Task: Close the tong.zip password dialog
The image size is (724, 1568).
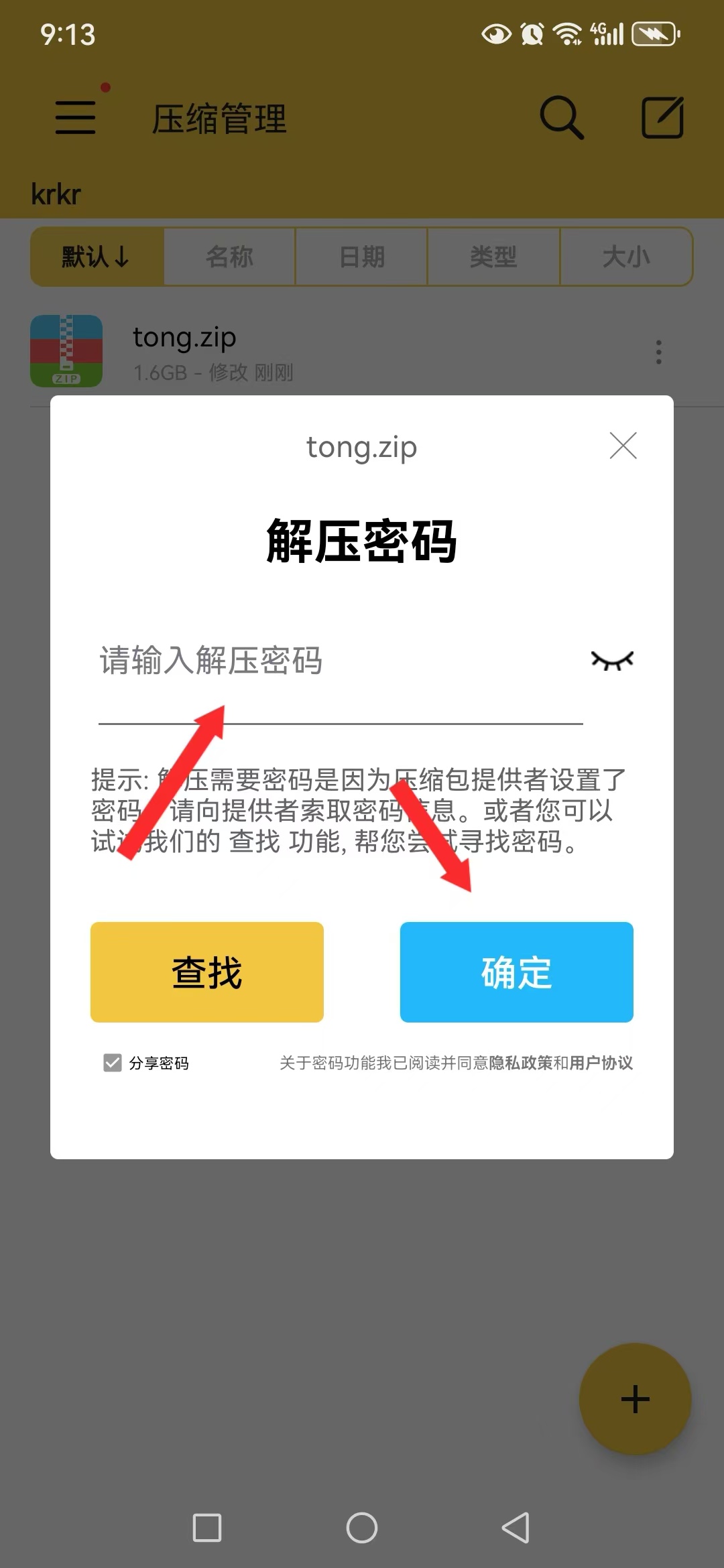Action: click(623, 446)
